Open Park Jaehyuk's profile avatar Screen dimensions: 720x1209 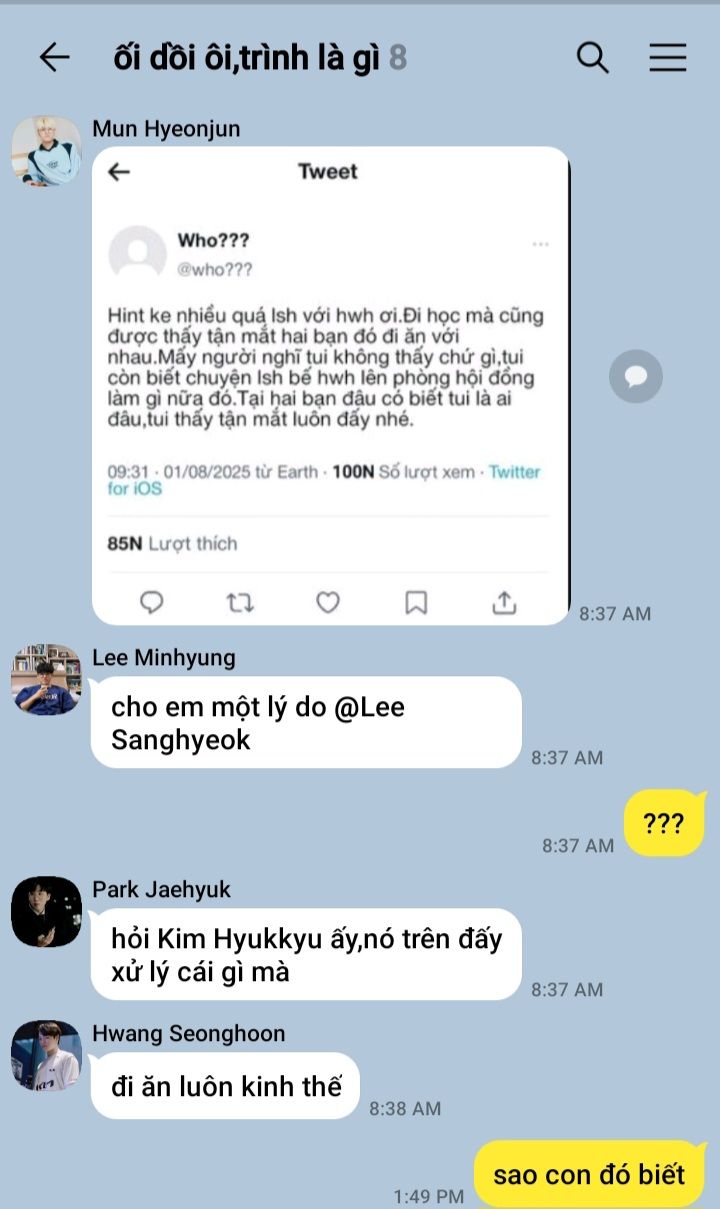click(x=46, y=912)
